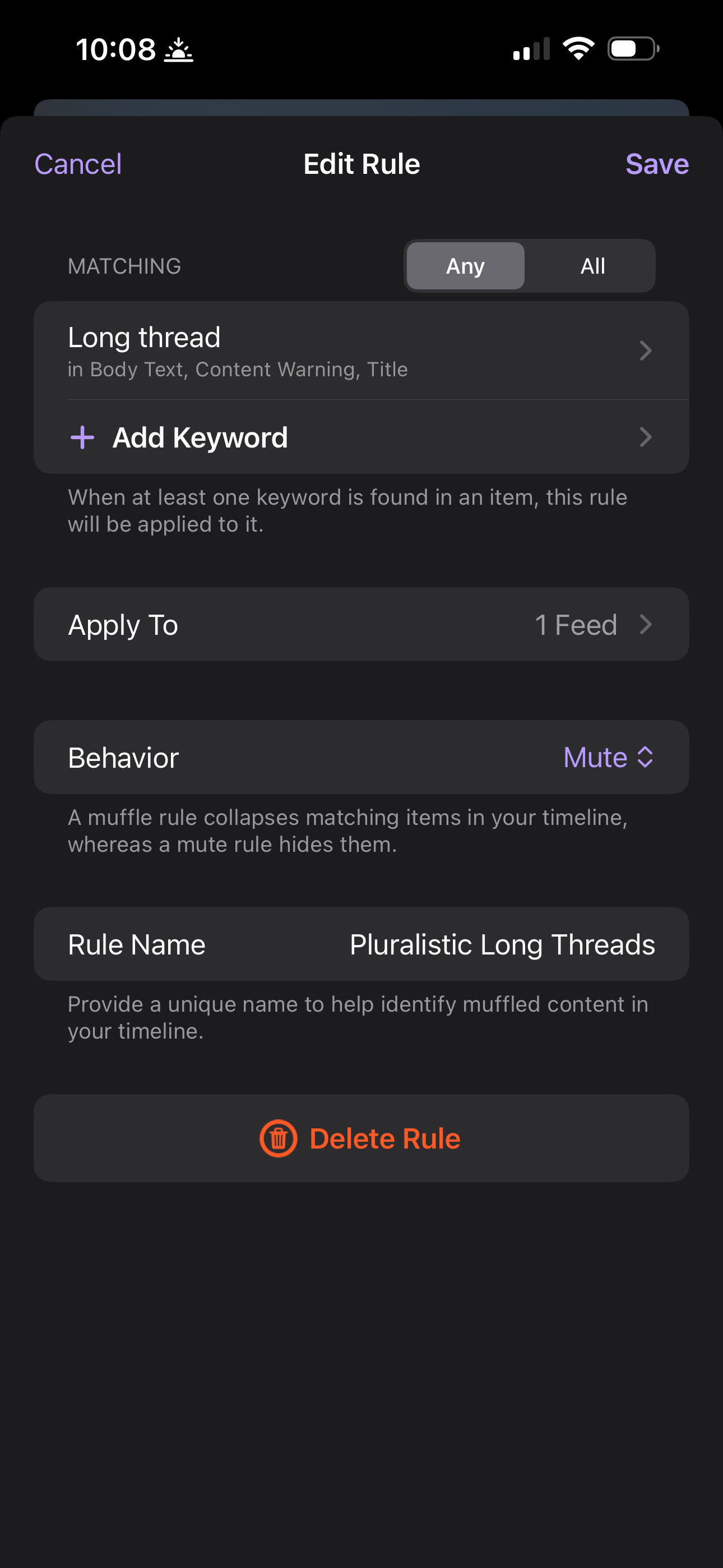Save the rule changes
This screenshot has width=723, height=1568.
(x=657, y=164)
